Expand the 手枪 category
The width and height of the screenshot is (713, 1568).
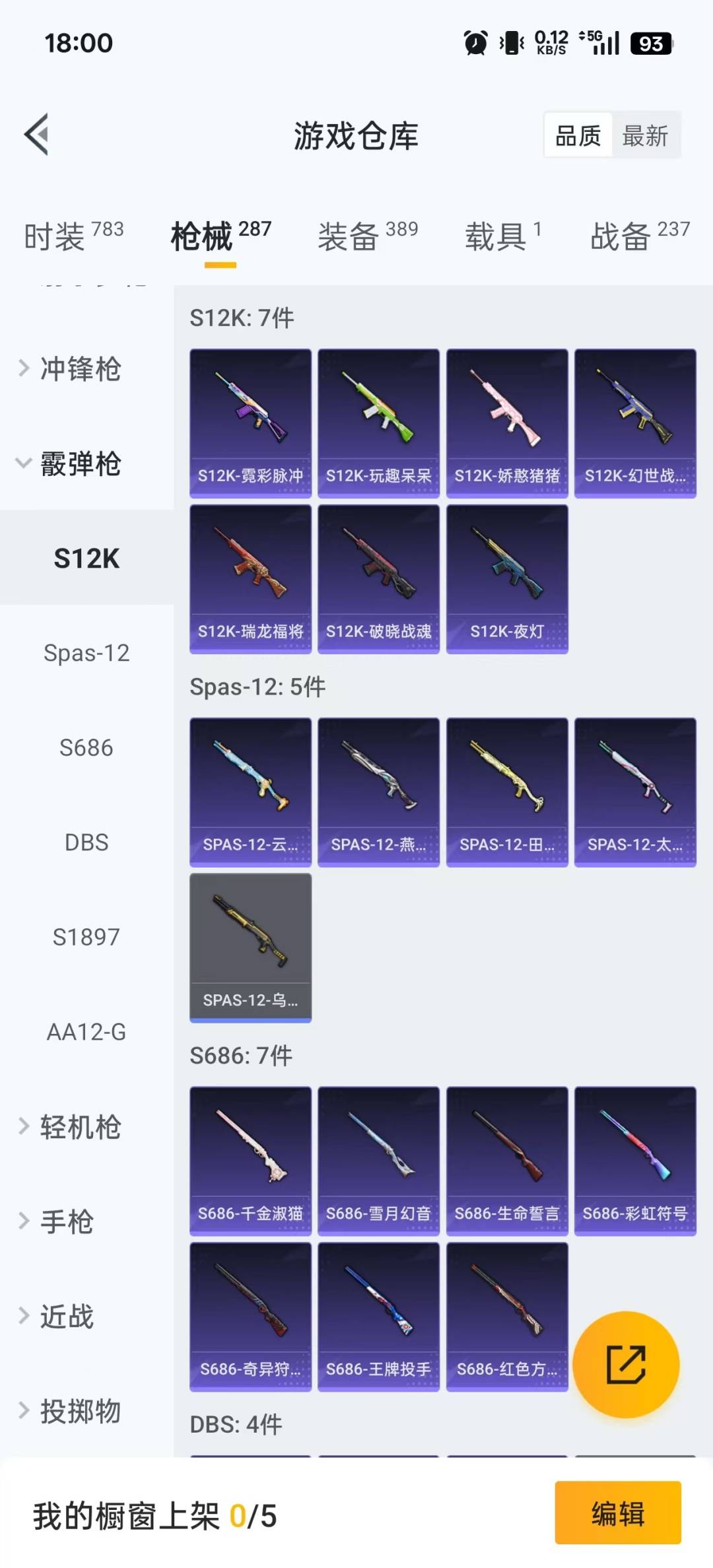(x=66, y=1221)
